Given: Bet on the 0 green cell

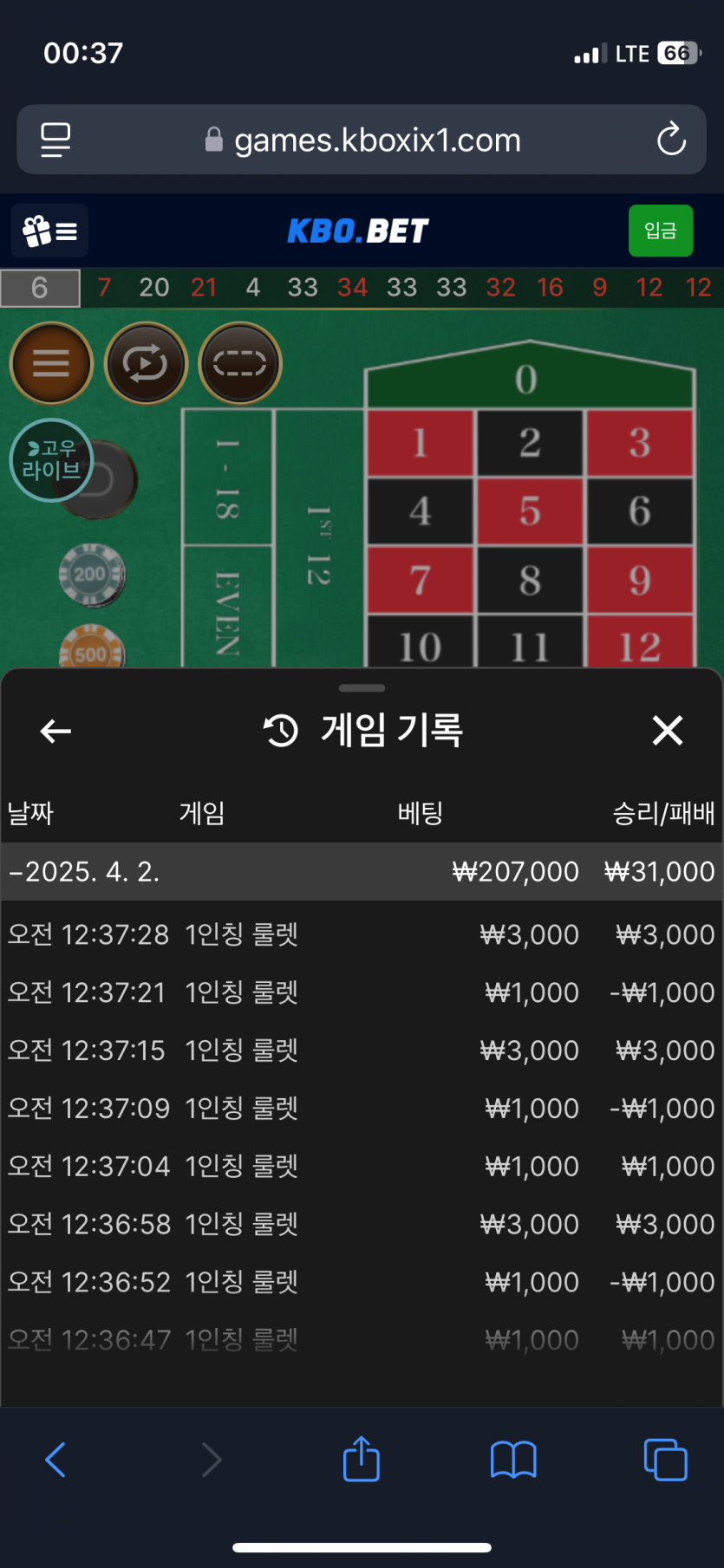Looking at the screenshot, I should (527, 381).
